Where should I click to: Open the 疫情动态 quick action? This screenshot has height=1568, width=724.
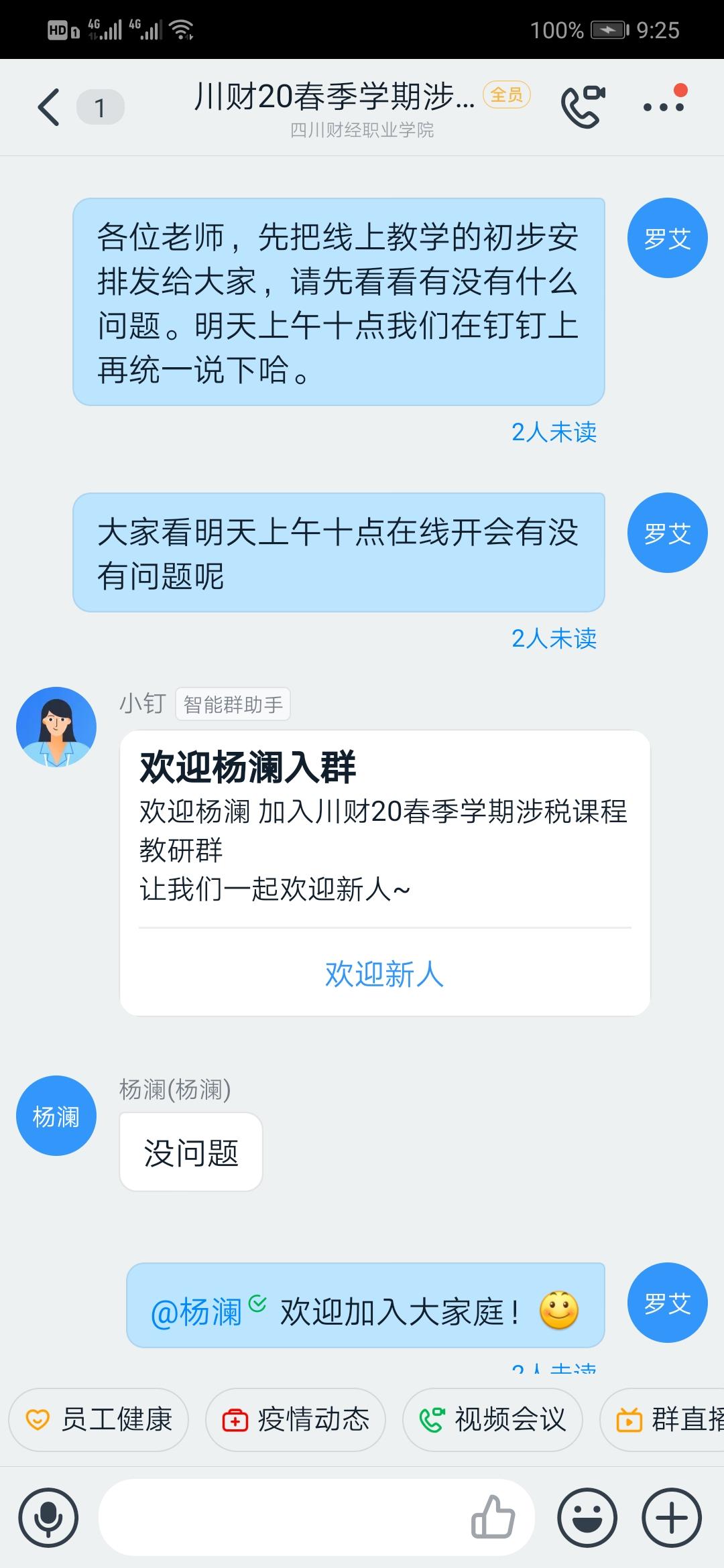pyautogui.click(x=295, y=1419)
